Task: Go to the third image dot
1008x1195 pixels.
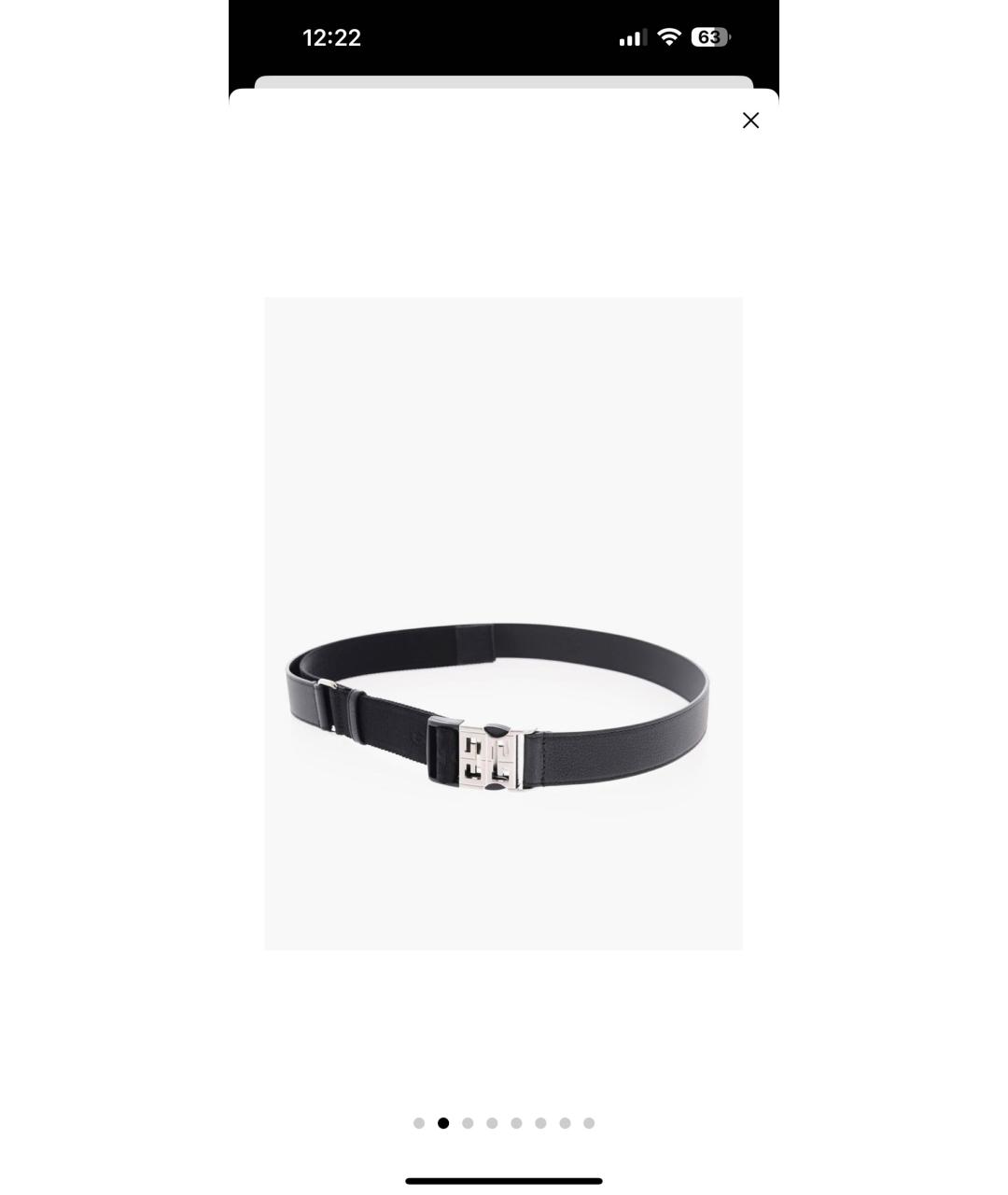Action: [468, 1123]
